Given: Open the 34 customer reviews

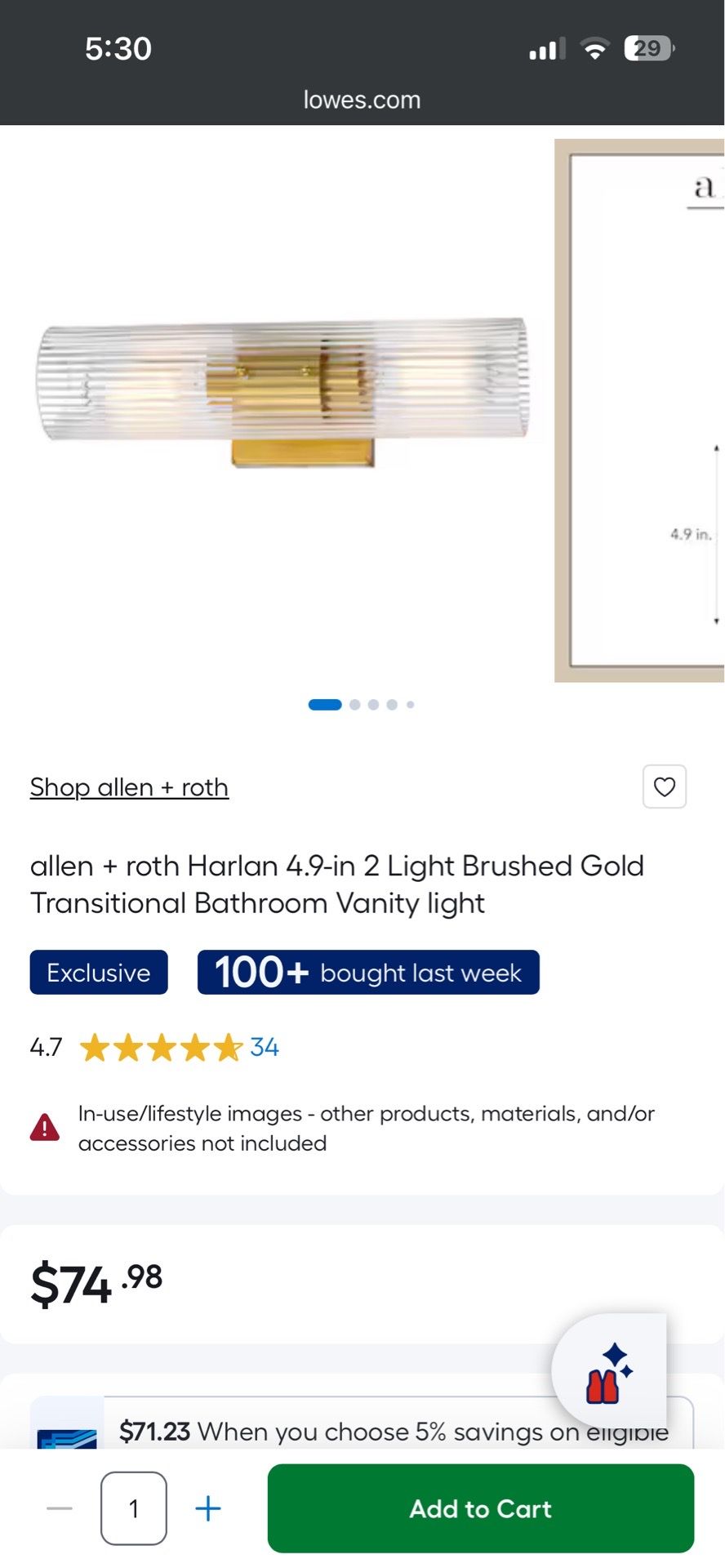Looking at the screenshot, I should click(264, 1047).
